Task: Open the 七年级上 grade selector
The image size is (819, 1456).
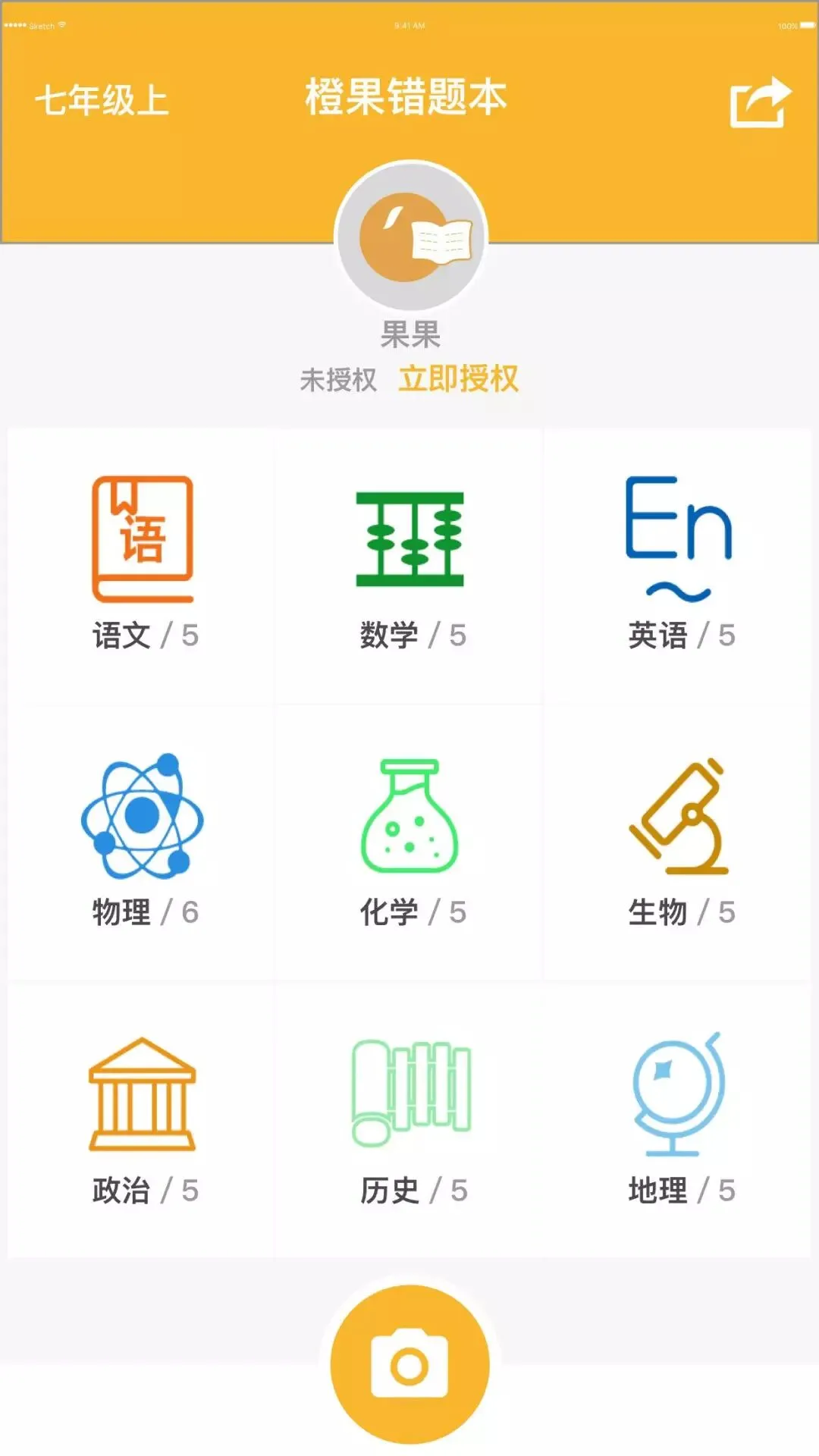Action: (102, 100)
